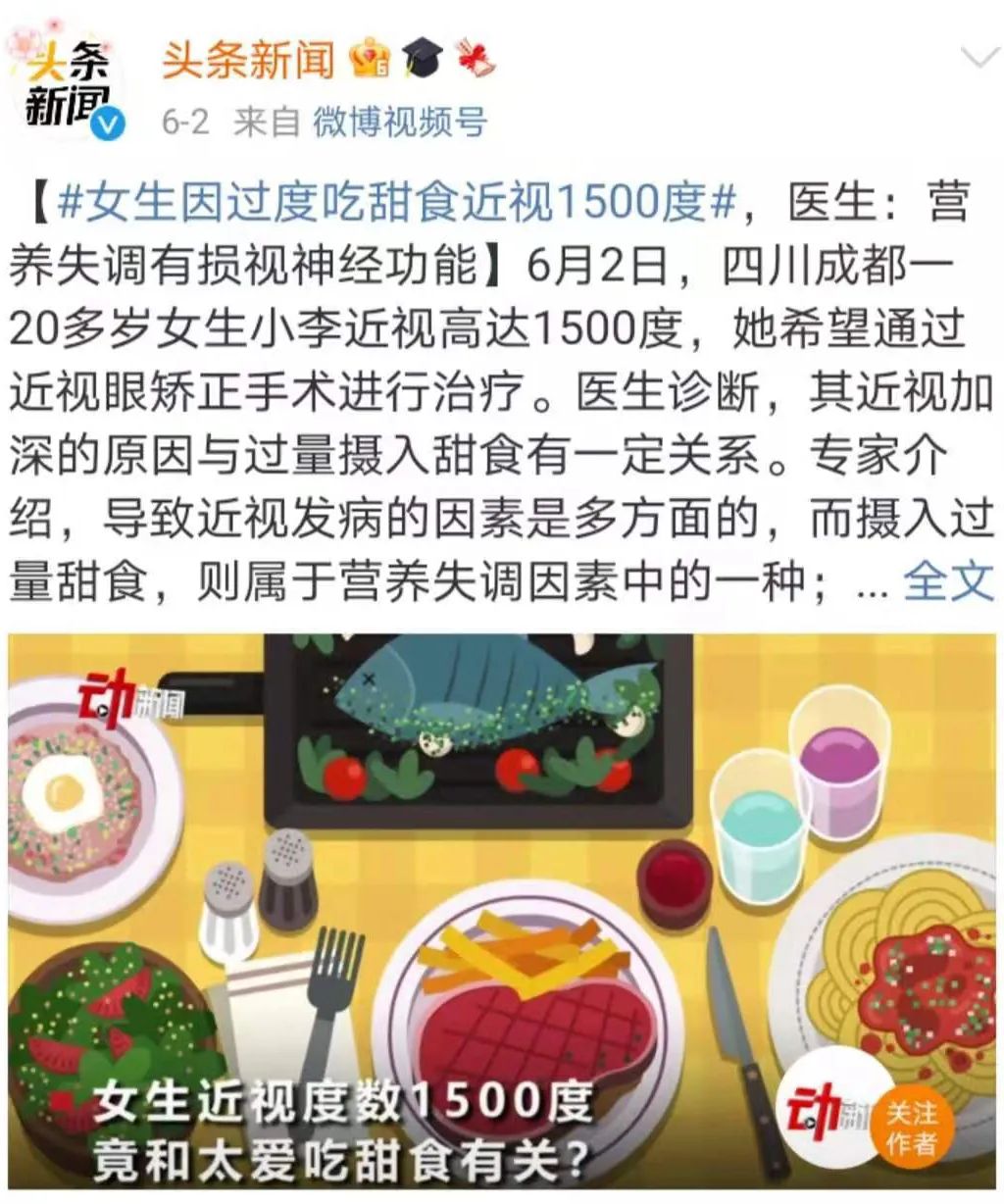Viewport: 1004px width, 1204px height.
Task: Expand full post with 全文
Action: click(947, 582)
